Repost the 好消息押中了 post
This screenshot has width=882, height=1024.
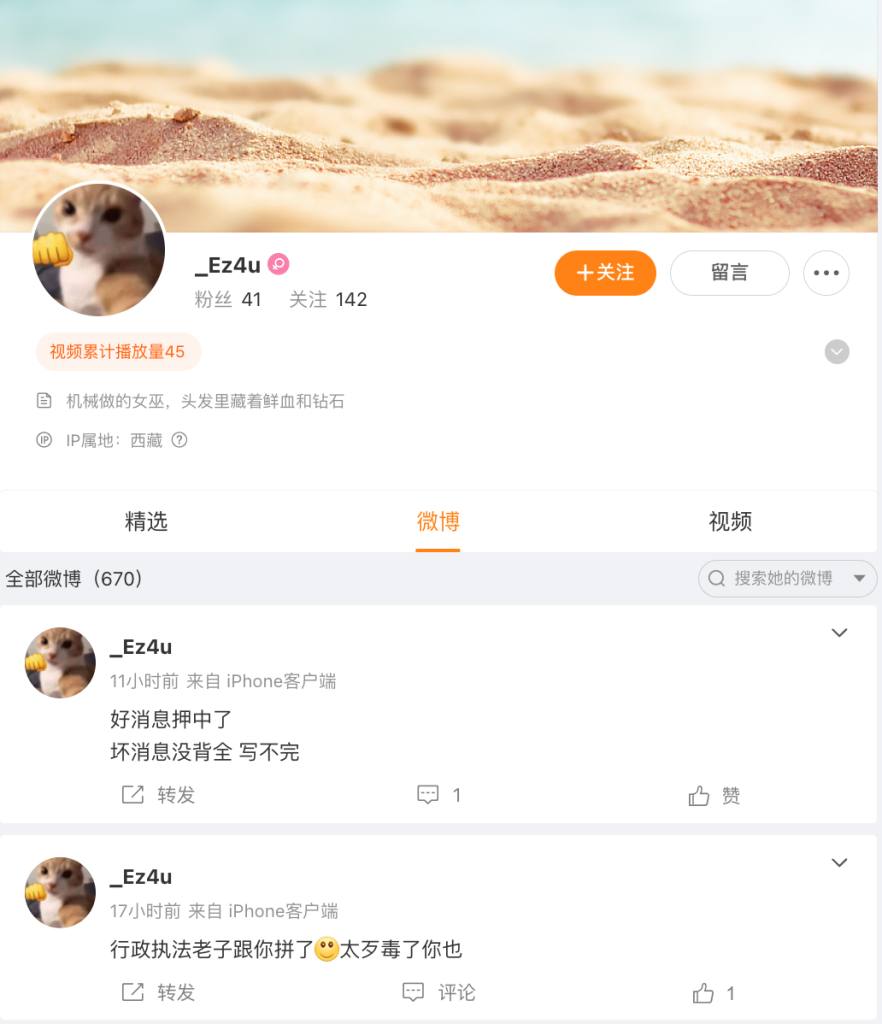tap(159, 795)
